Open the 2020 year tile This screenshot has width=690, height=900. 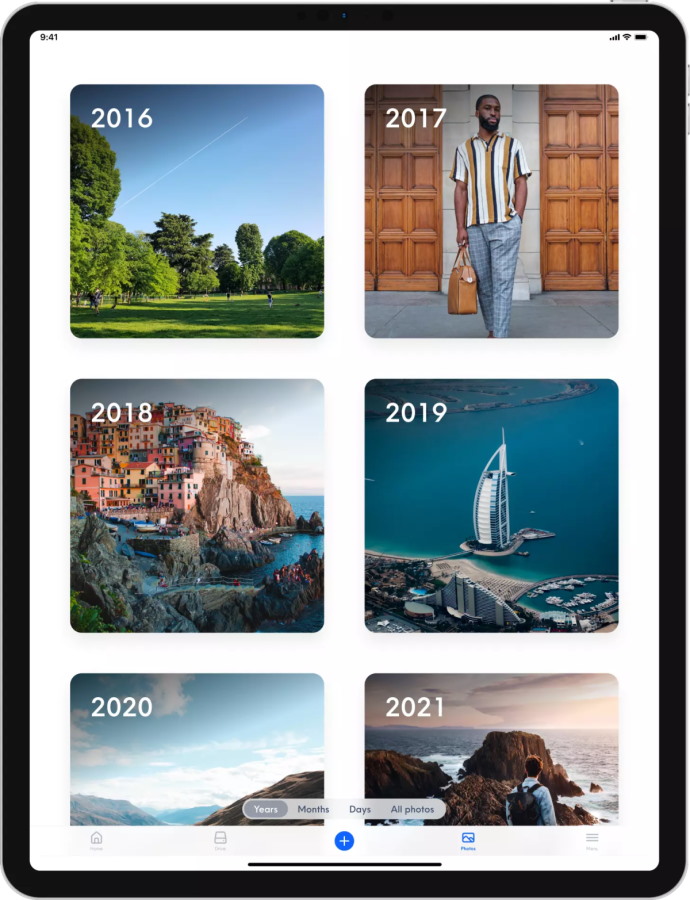[197, 740]
